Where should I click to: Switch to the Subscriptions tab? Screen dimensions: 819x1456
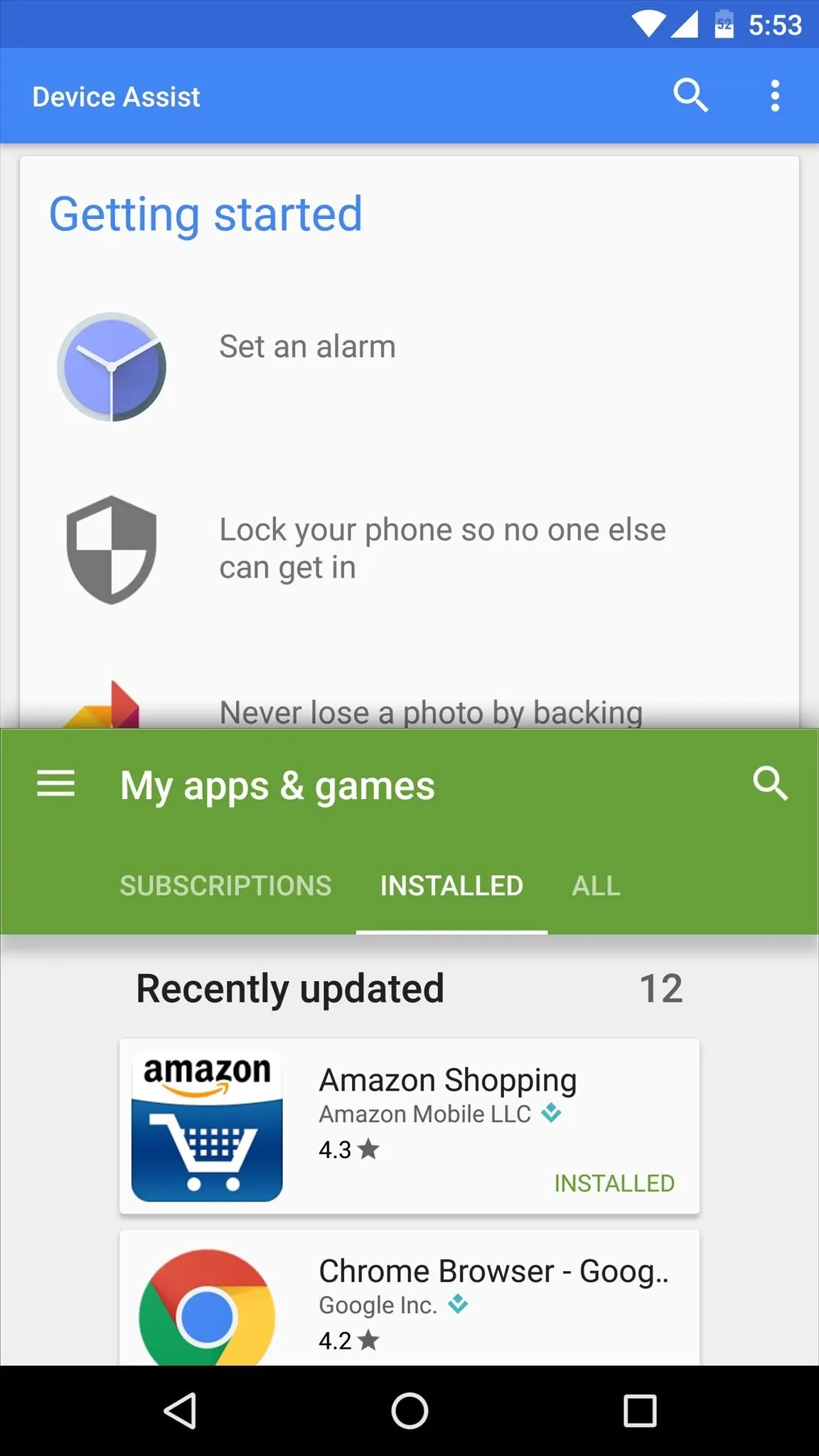click(x=225, y=886)
